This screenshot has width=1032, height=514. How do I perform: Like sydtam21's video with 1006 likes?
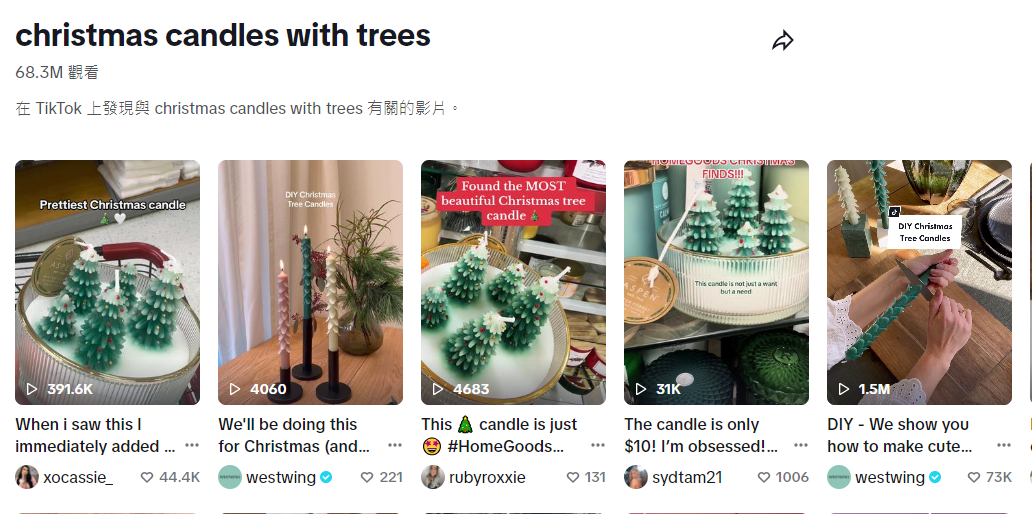(764, 477)
